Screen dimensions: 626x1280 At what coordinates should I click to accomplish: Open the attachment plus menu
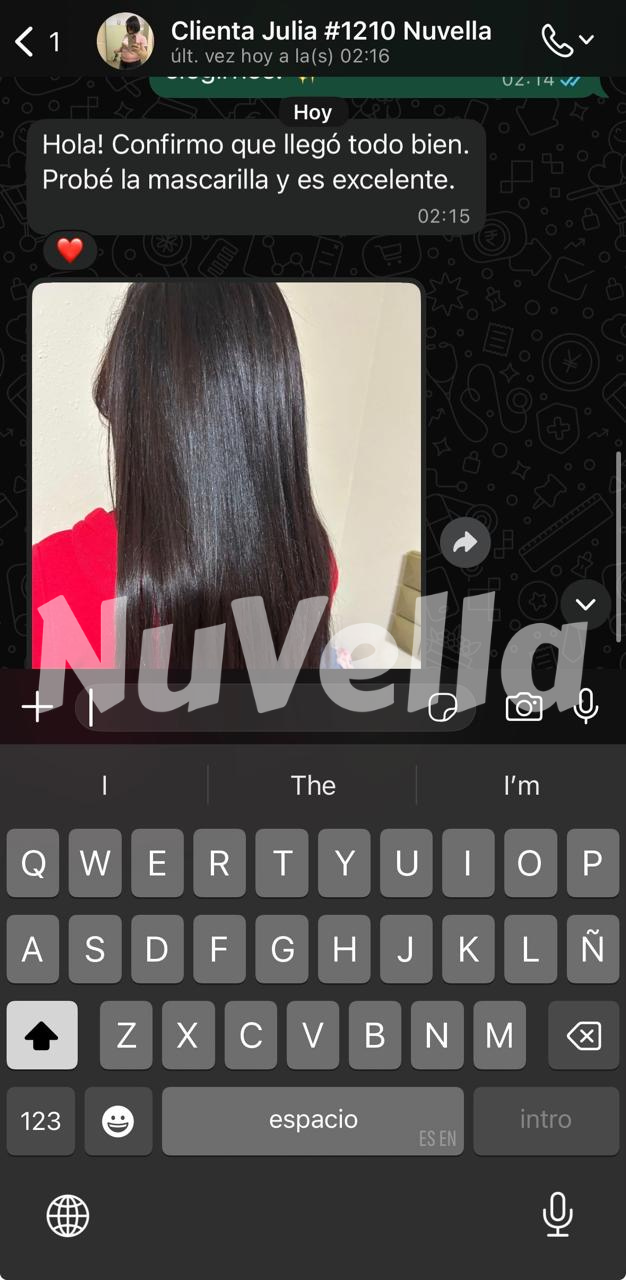coord(37,707)
